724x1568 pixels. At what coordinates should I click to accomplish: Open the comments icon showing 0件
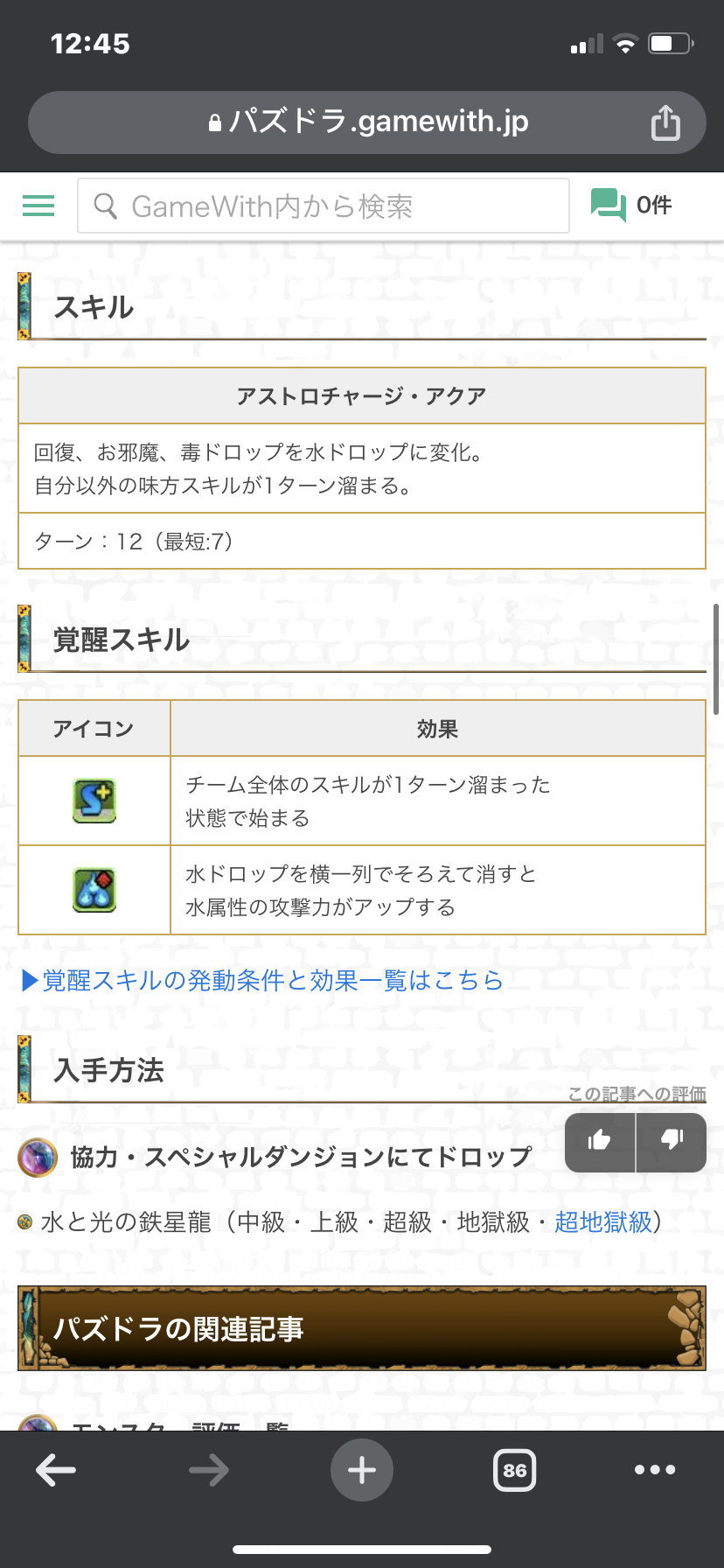[x=631, y=206]
